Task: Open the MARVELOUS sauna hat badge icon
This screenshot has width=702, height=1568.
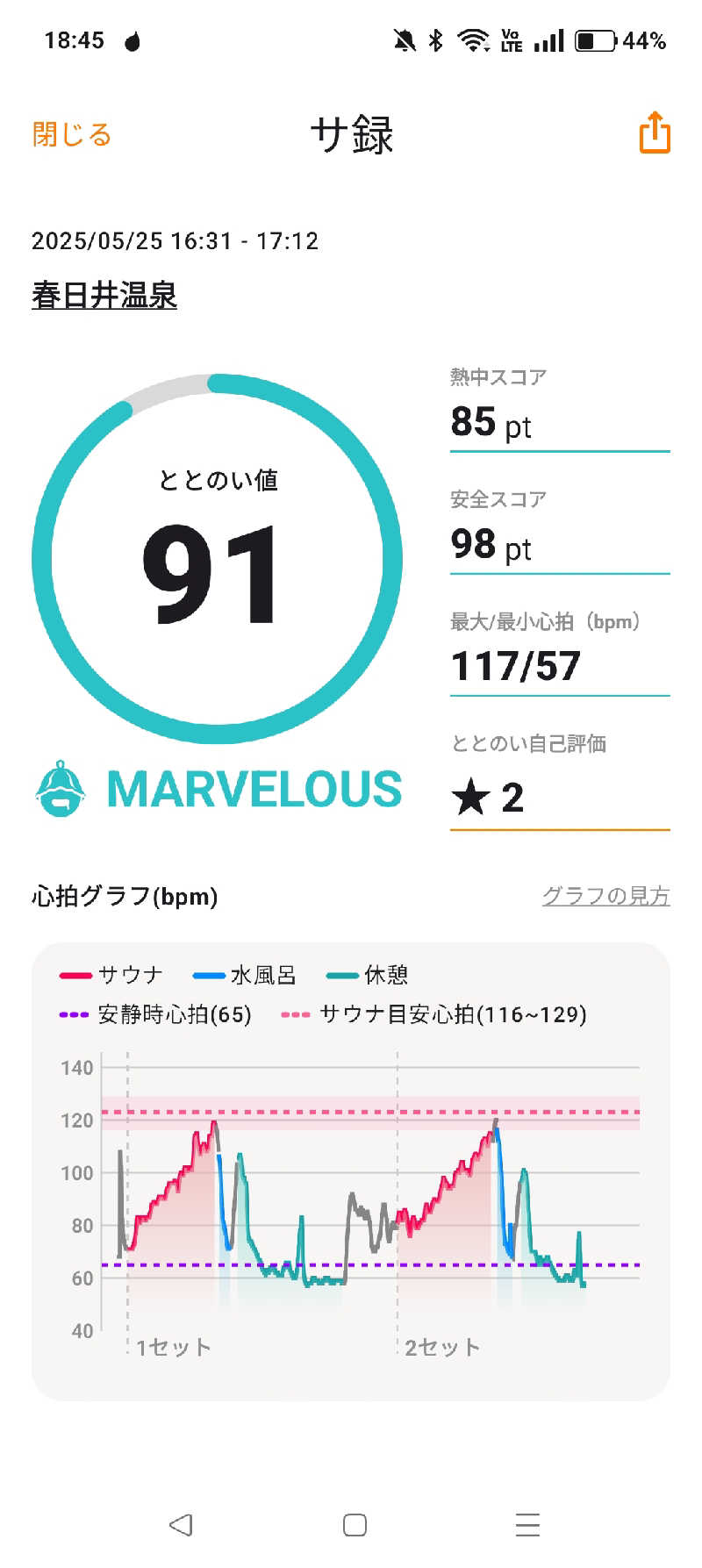Action: tap(60, 790)
